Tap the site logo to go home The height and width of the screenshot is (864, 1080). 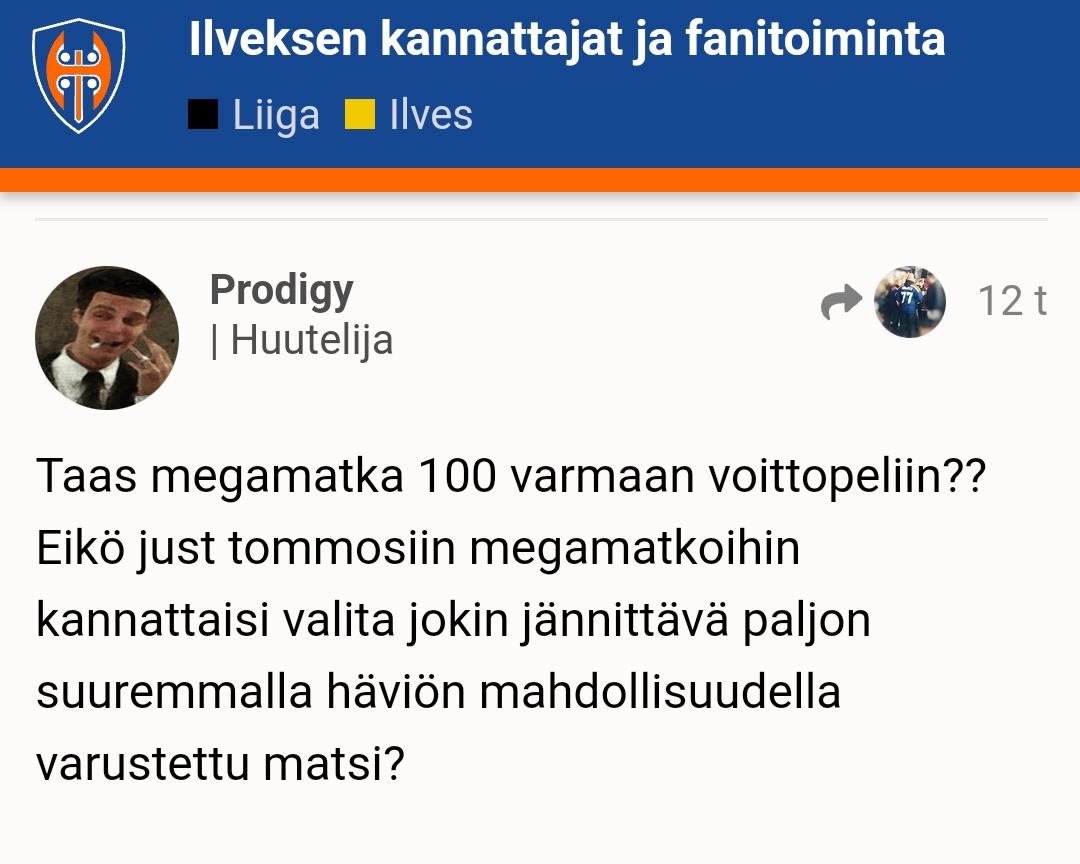click(x=78, y=77)
